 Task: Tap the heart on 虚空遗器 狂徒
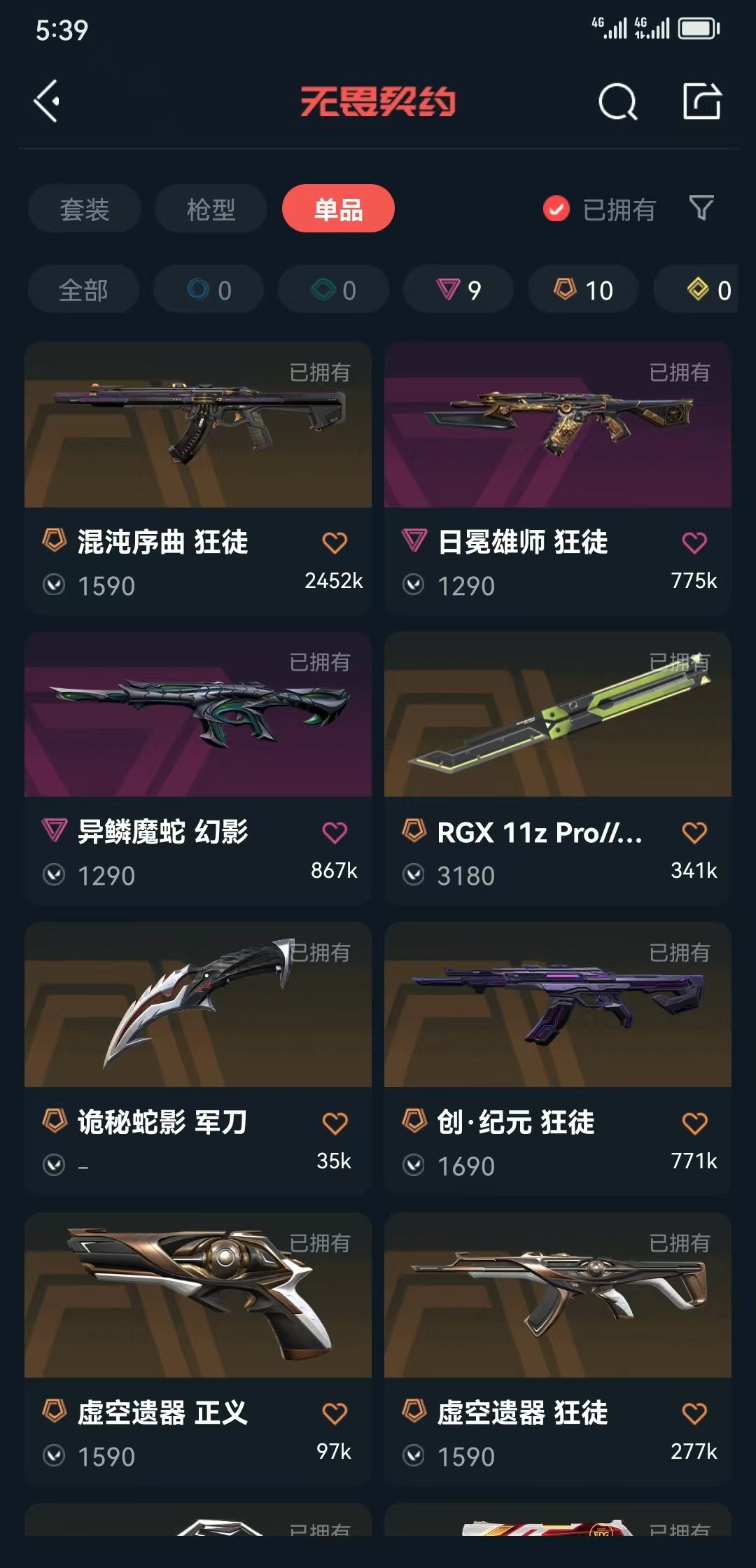[x=694, y=1413]
